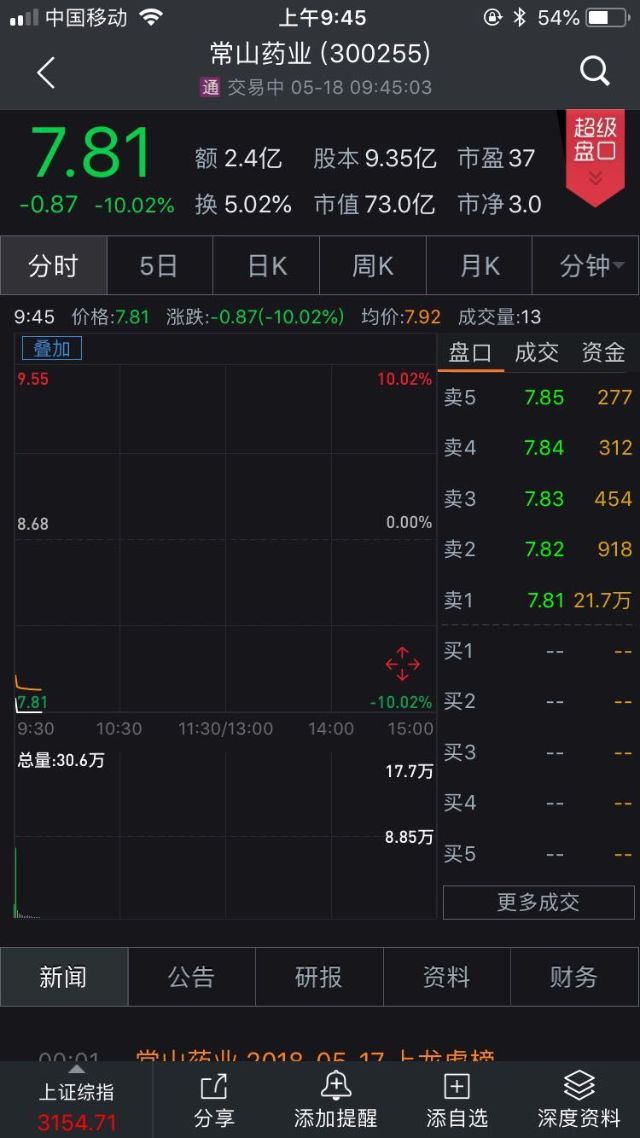Open the stock search magnifier

point(594,71)
